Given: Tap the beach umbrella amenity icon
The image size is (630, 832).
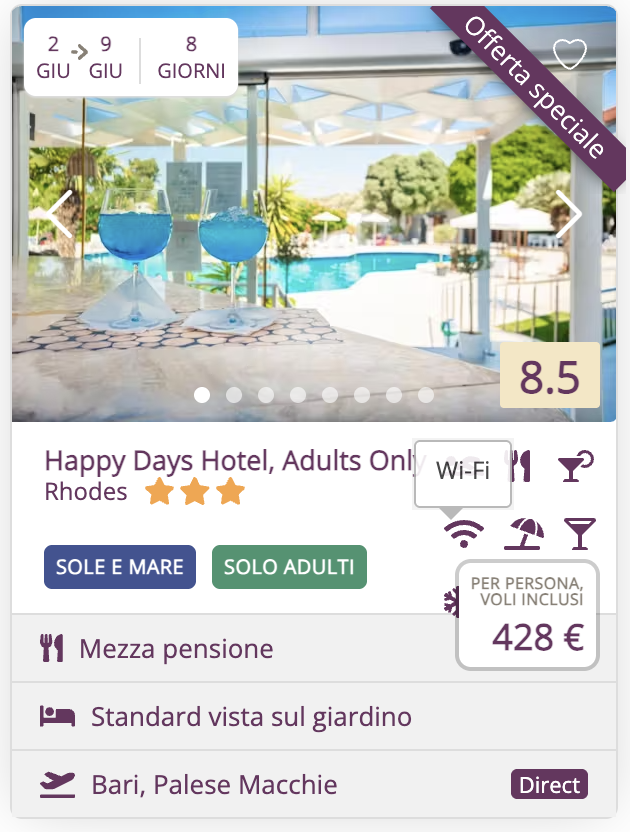Looking at the screenshot, I should [523, 534].
